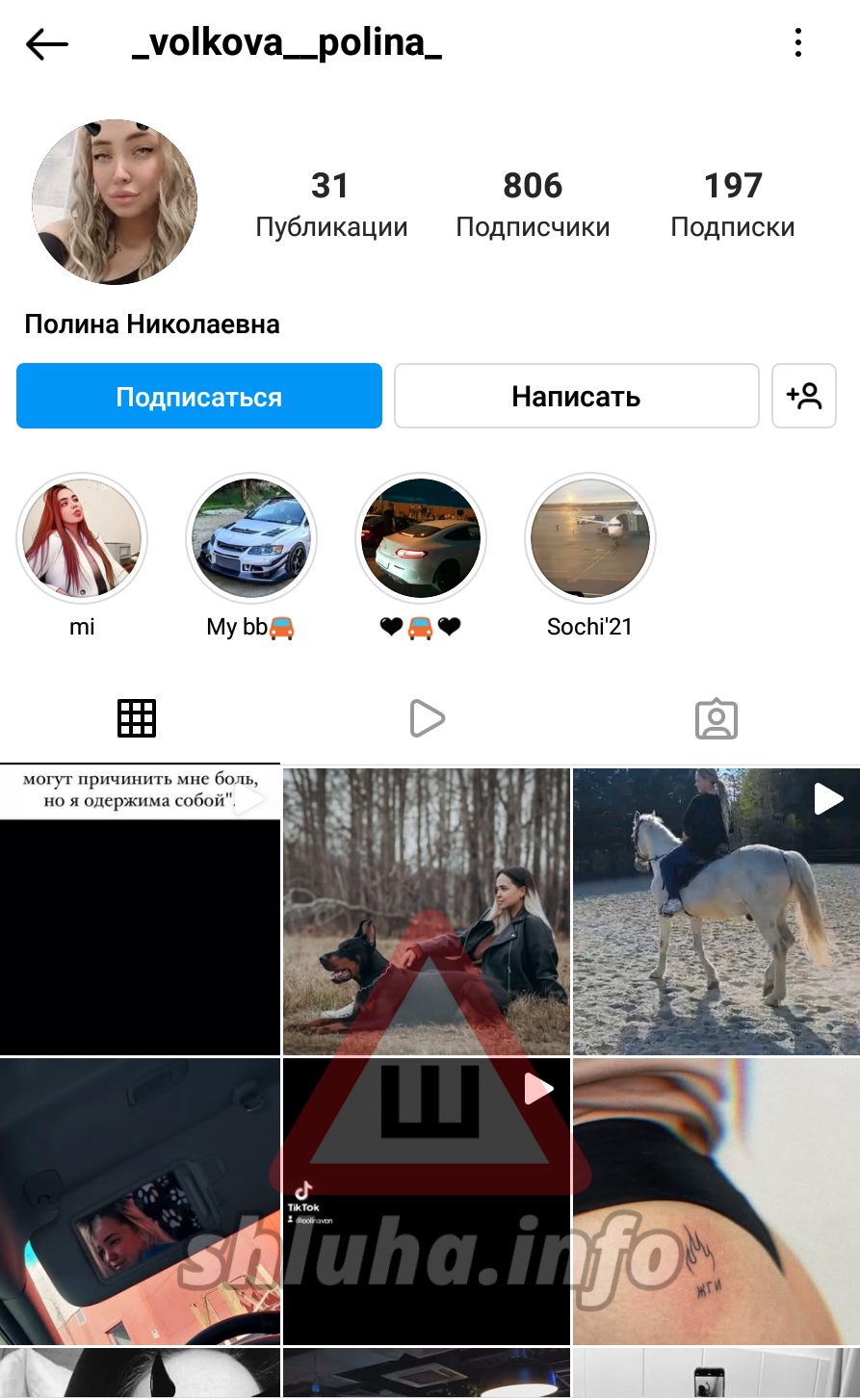860x1400 pixels.
Task: View the profile picture
Action: coord(115,202)
